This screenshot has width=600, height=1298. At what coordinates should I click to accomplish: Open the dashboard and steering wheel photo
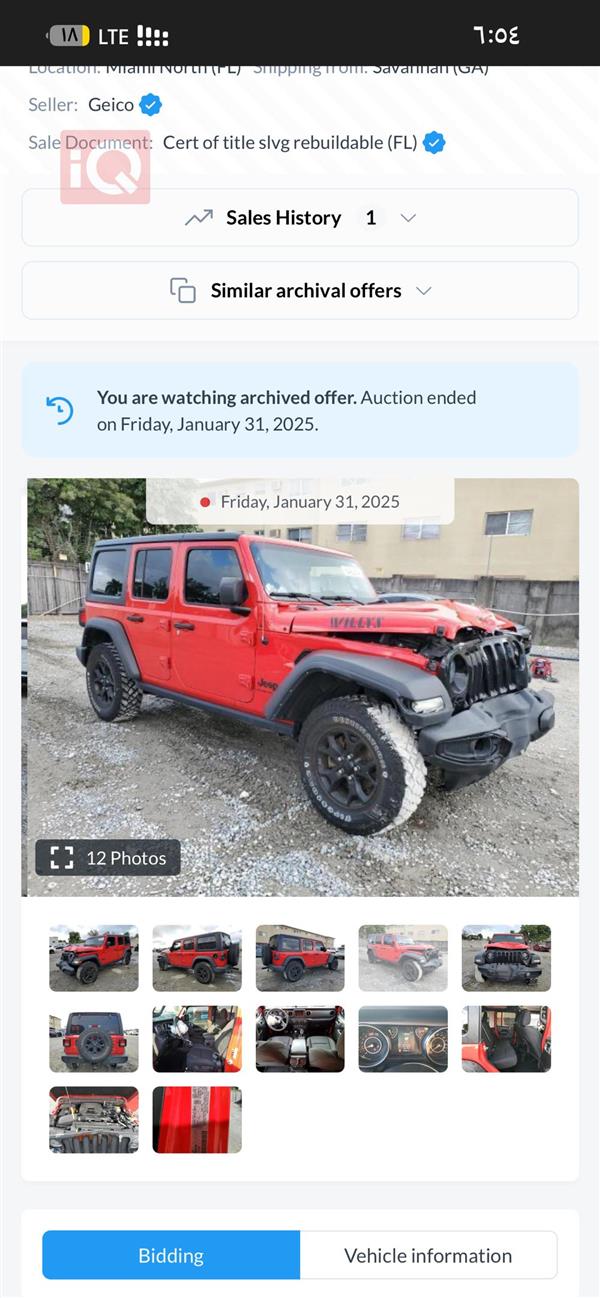pos(300,1039)
